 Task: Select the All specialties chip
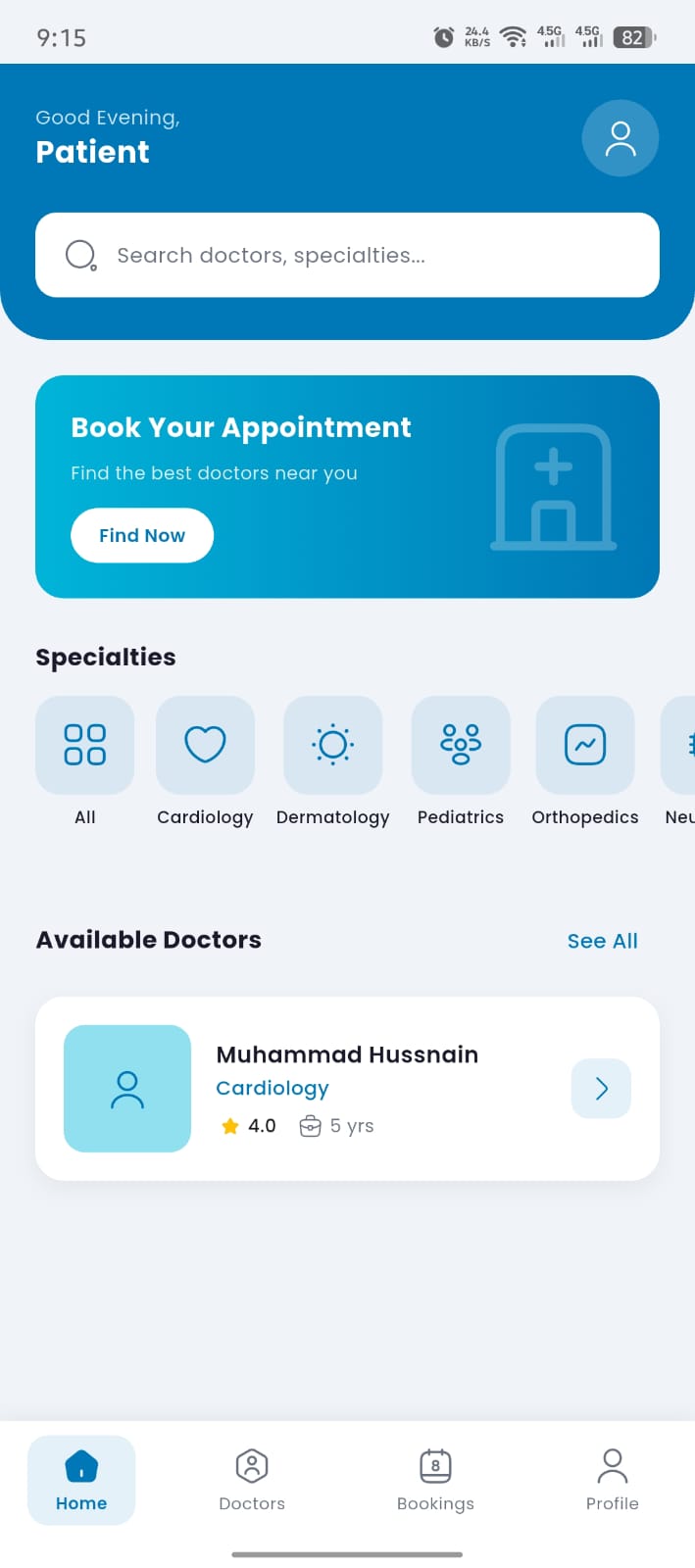click(x=85, y=745)
